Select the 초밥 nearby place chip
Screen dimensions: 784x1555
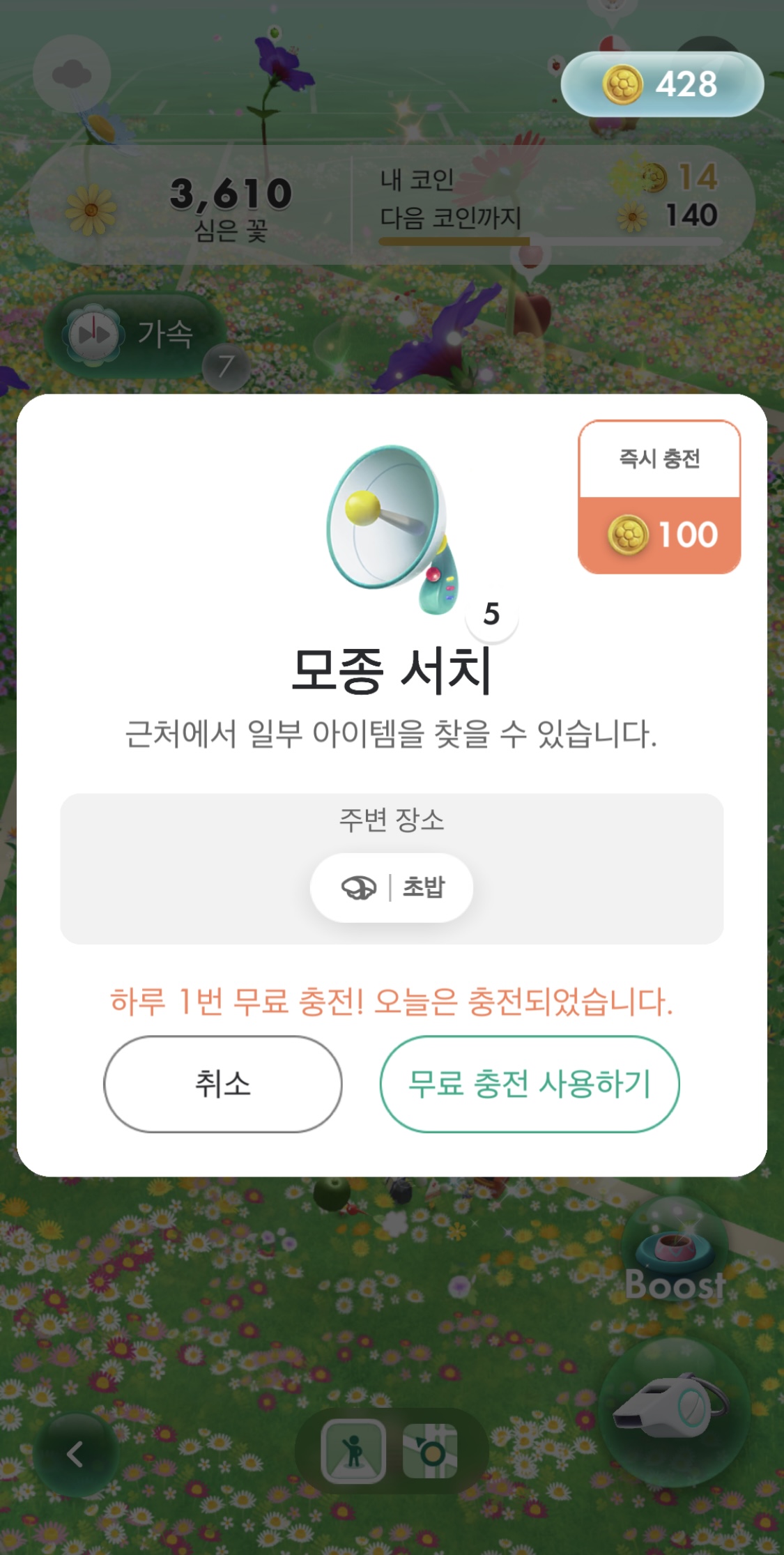(392, 887)
